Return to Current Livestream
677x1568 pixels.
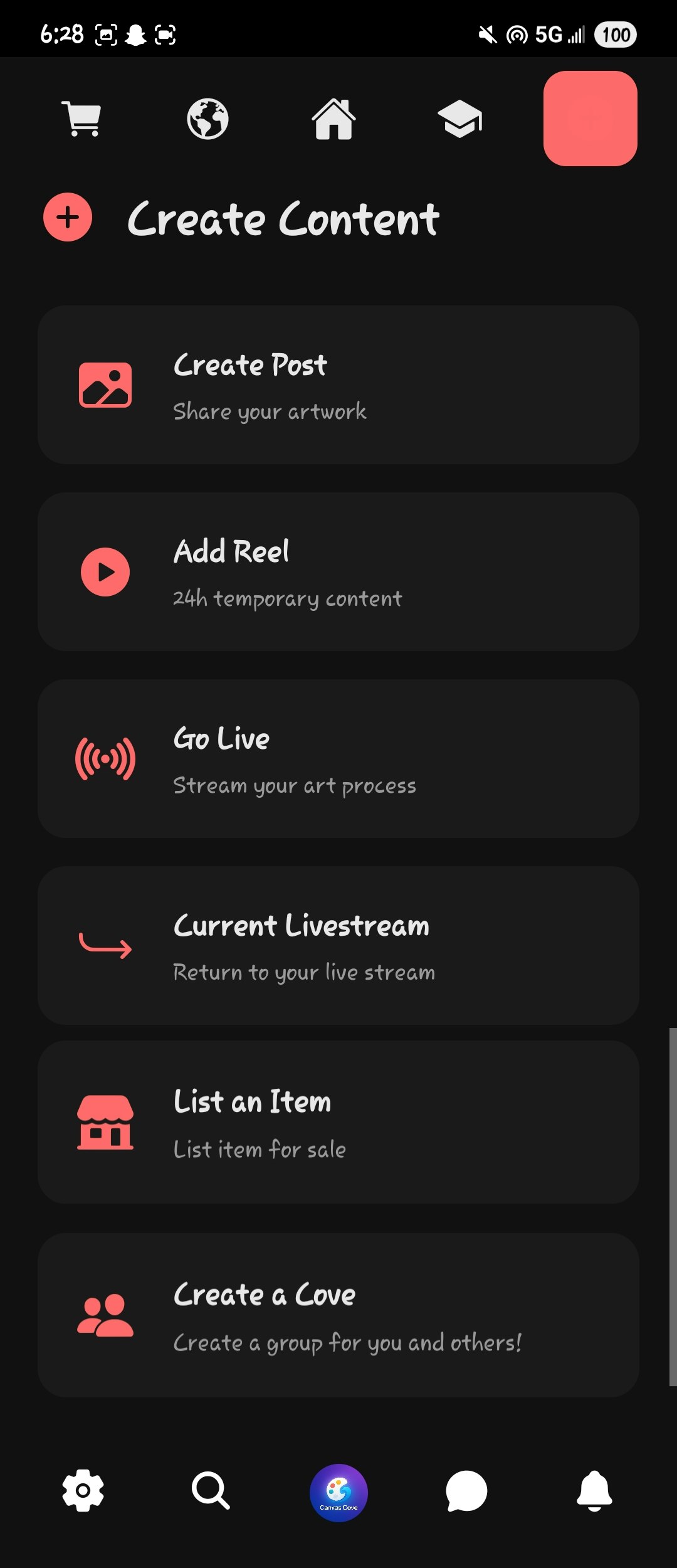[x=338, y=945]
